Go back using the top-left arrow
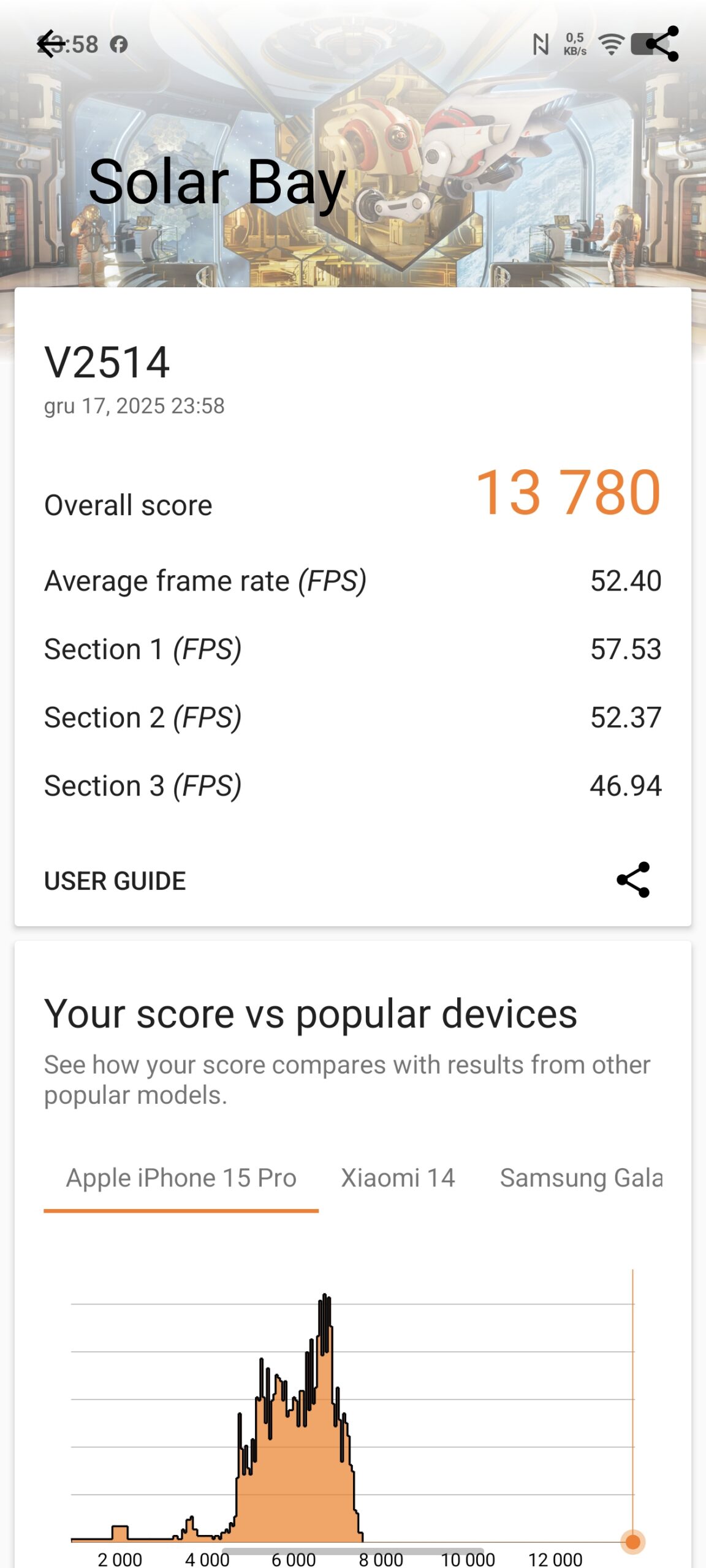706x1568 pixels. (51, 44)
